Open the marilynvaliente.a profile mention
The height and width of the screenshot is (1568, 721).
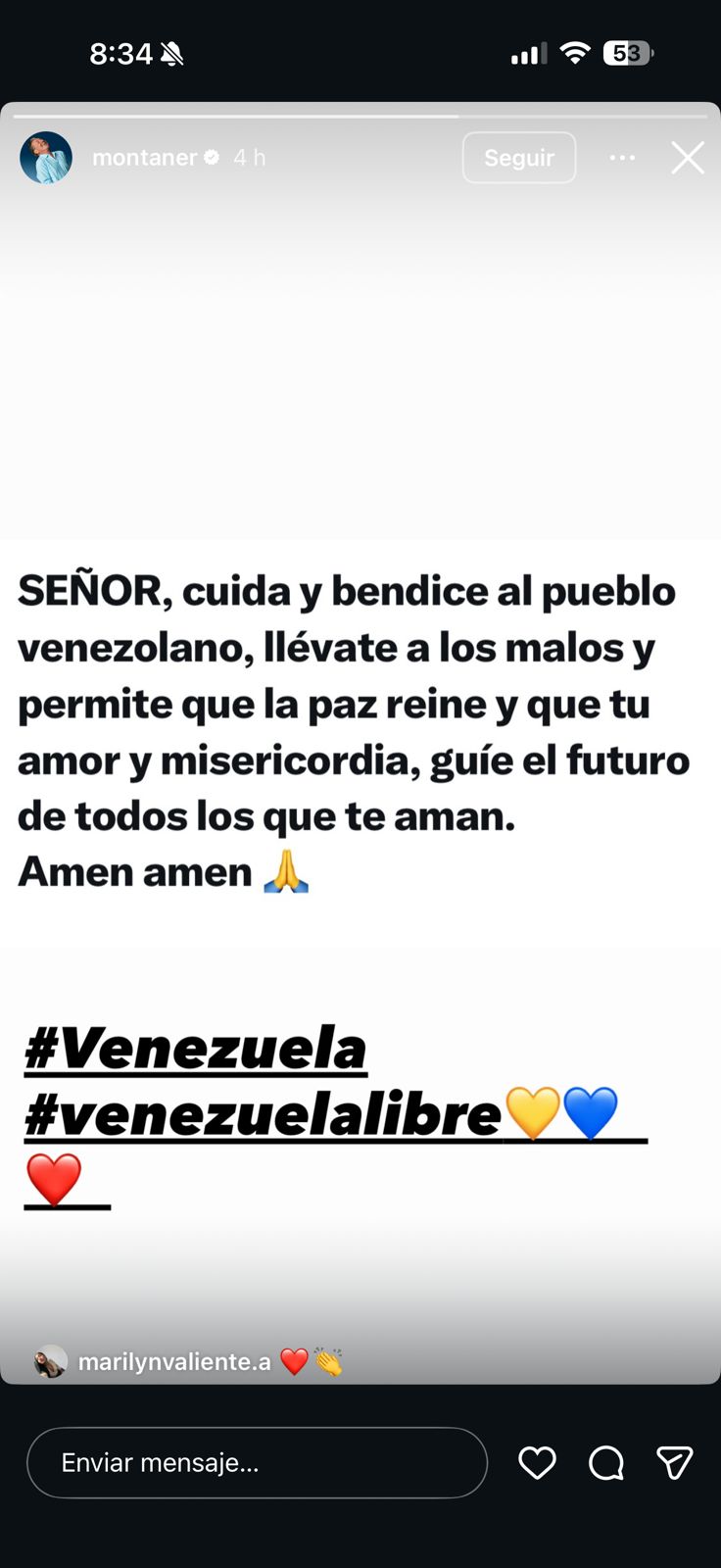(x=173, y=1361)
